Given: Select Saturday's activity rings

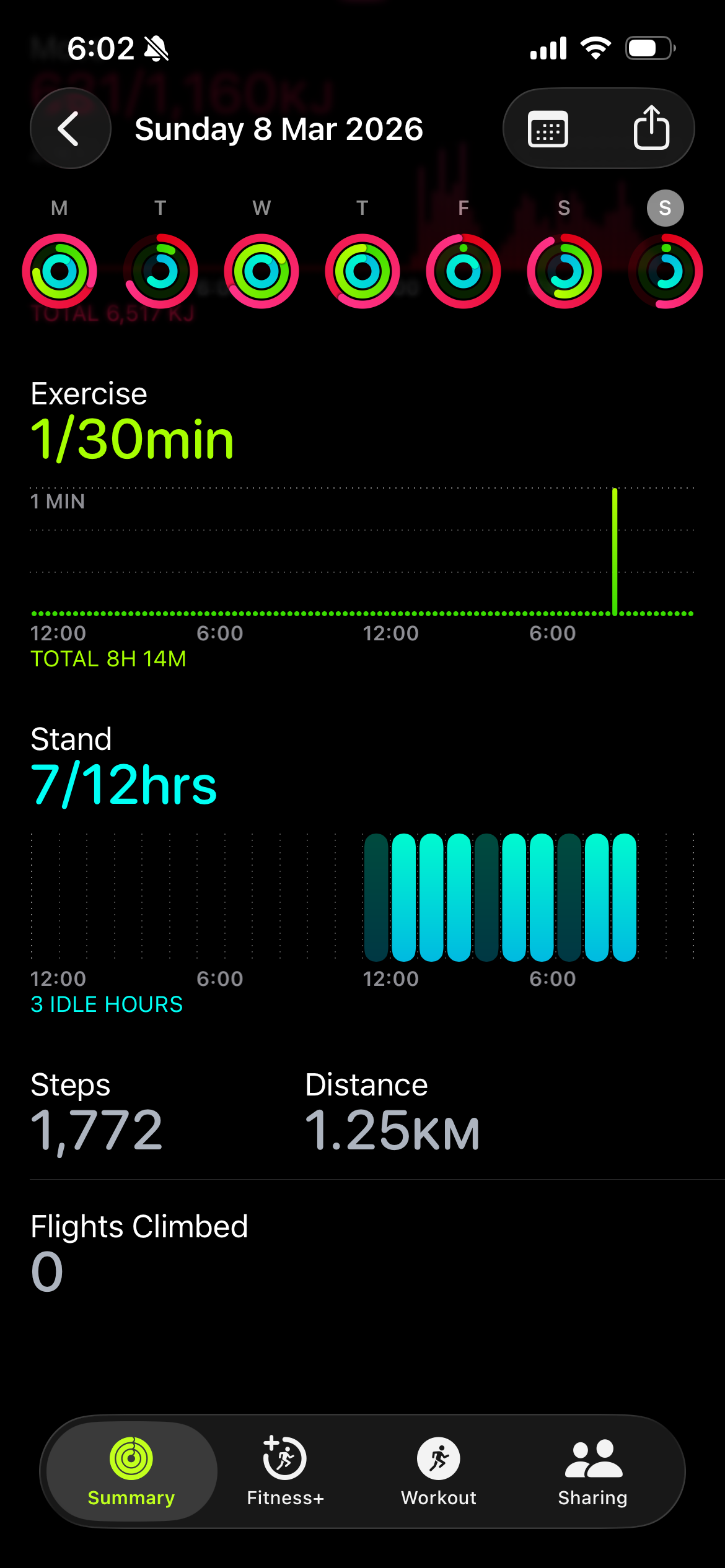Looking at the screenshot, I should click(565, 271).
